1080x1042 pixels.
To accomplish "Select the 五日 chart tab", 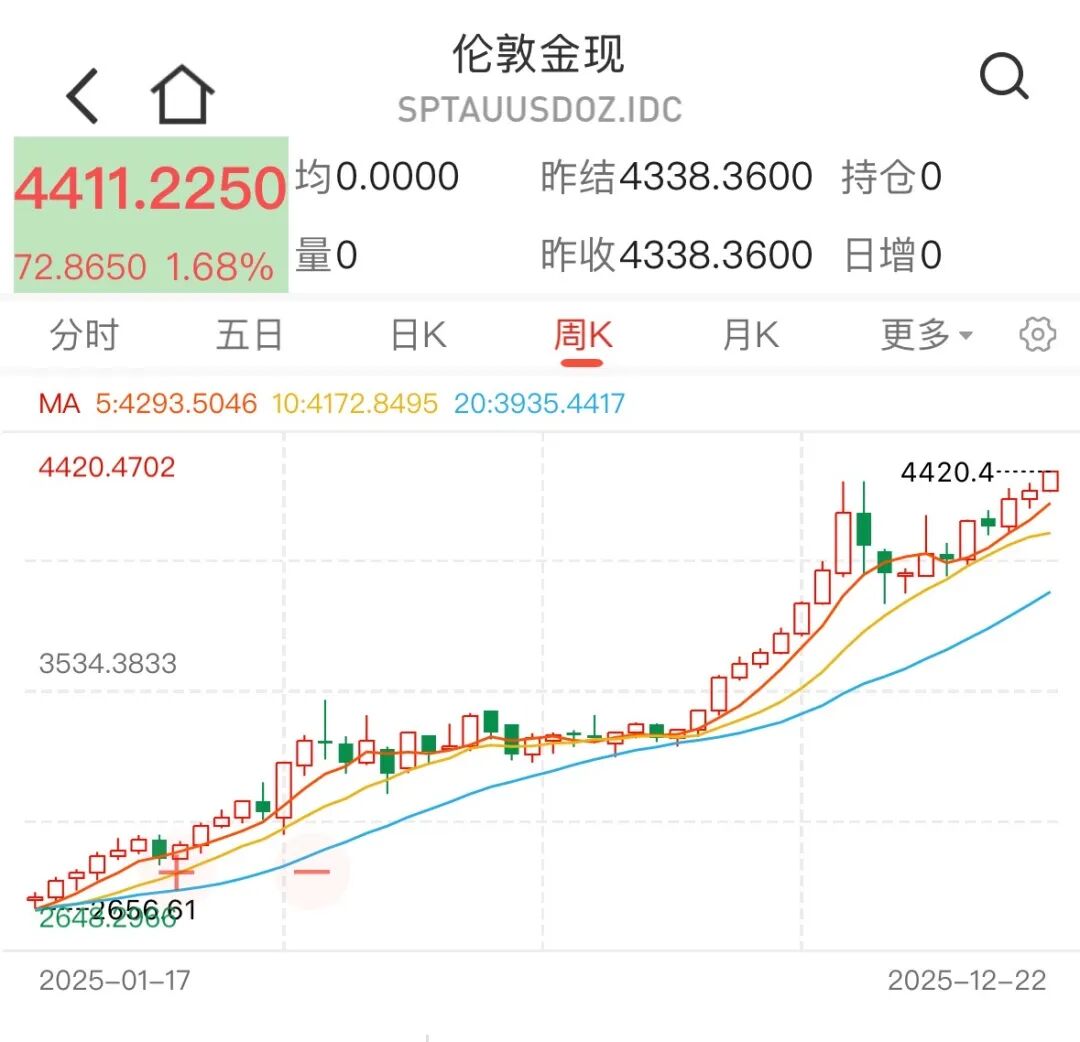I will pos(249,335).
